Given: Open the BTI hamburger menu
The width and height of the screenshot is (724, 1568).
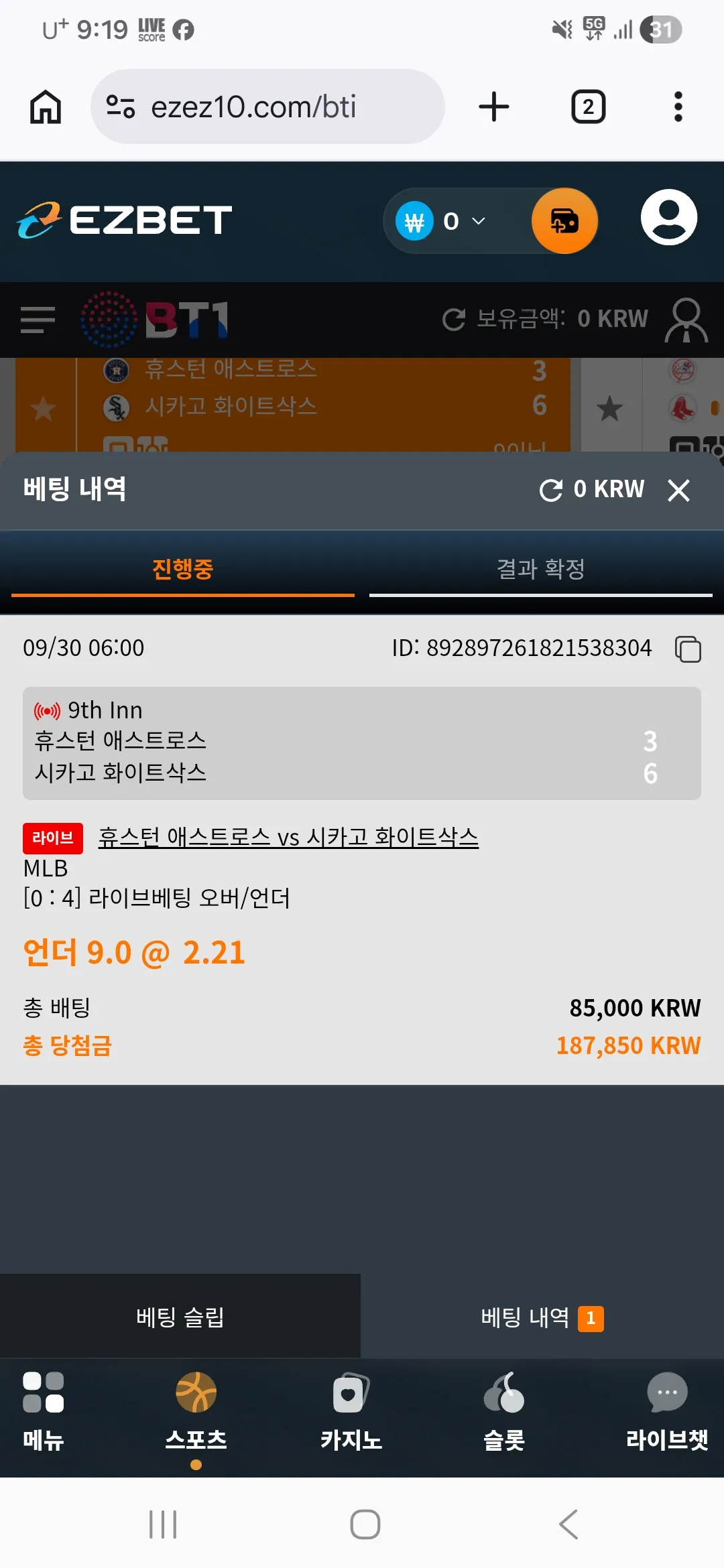Looking at the screenshot, I should [38, 320].
